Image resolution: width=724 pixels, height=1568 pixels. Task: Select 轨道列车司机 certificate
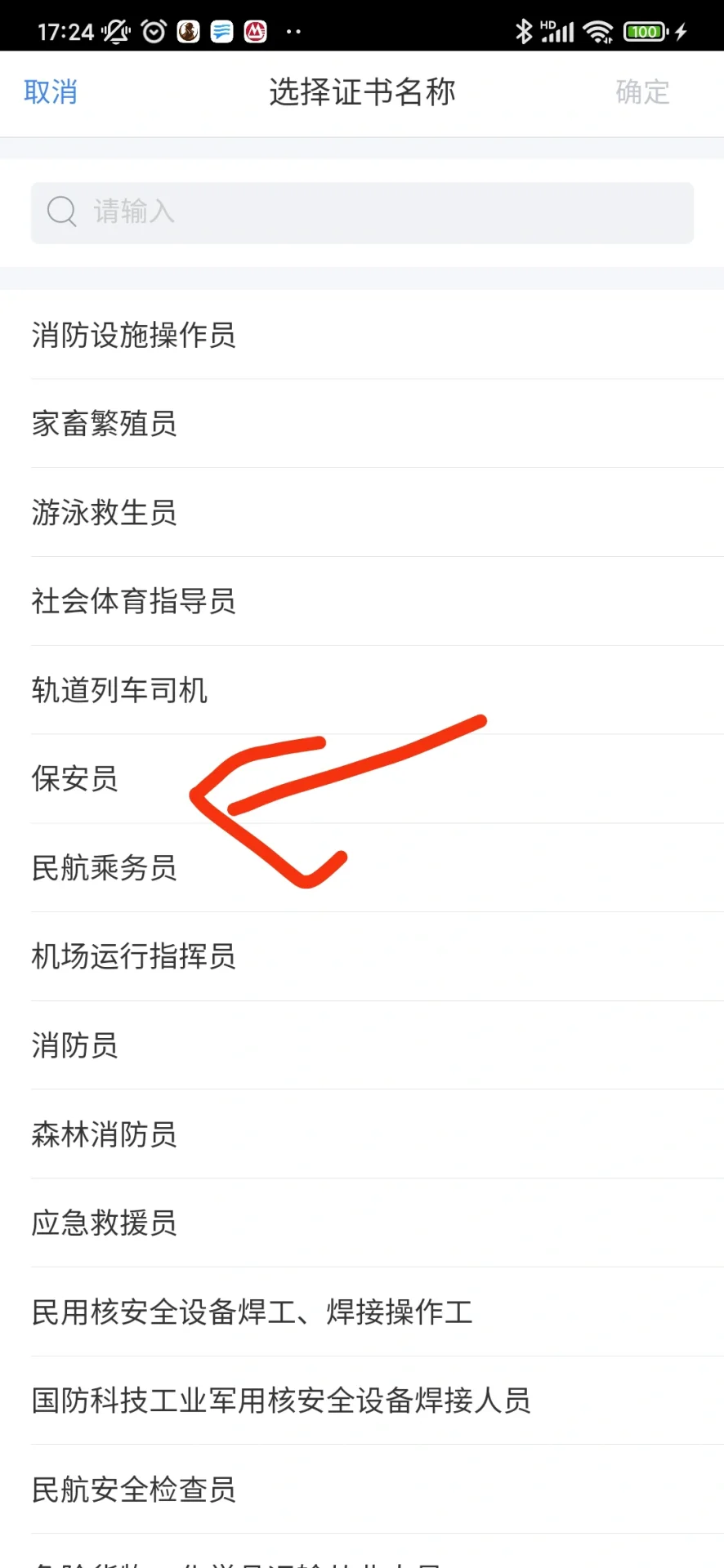coord(119,690)
